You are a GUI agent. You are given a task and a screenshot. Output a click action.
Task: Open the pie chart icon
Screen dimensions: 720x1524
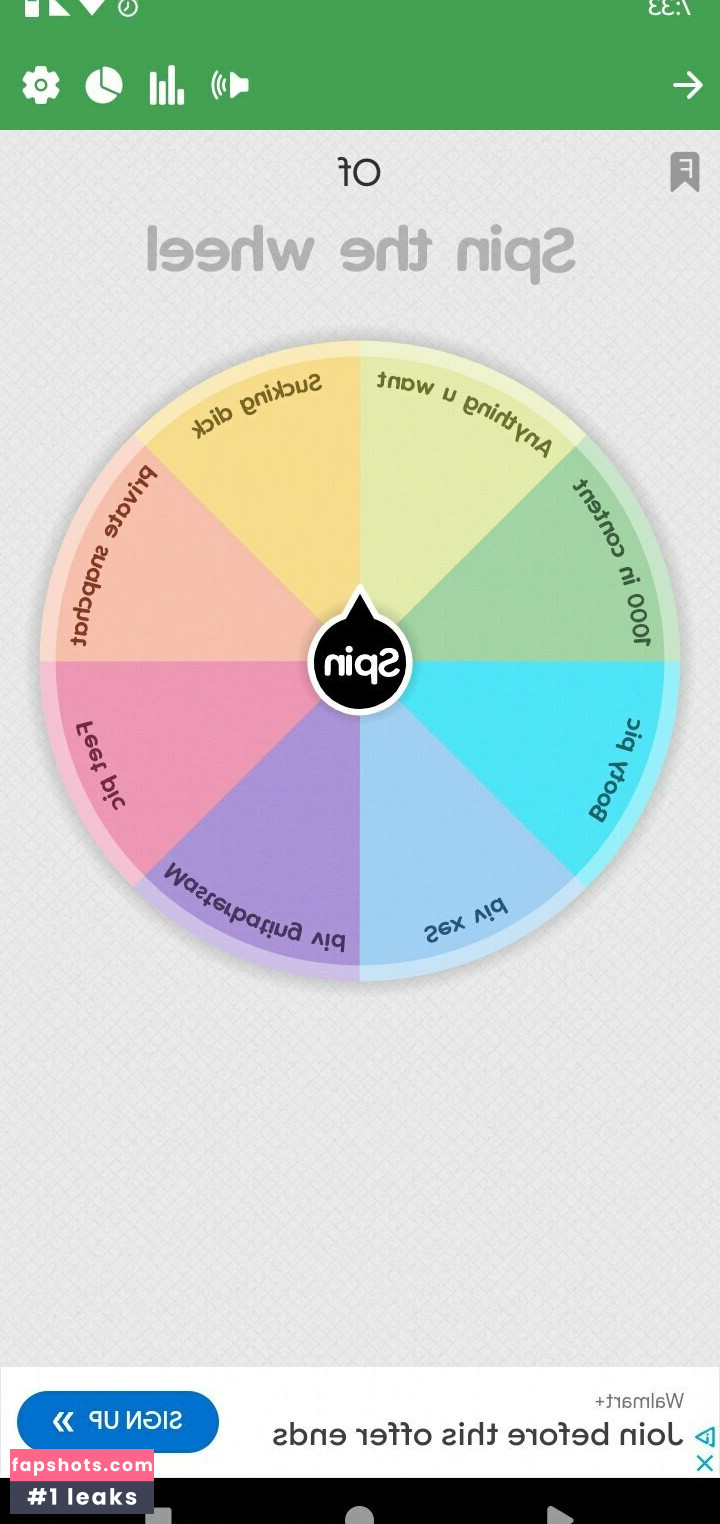pos(104,86)
